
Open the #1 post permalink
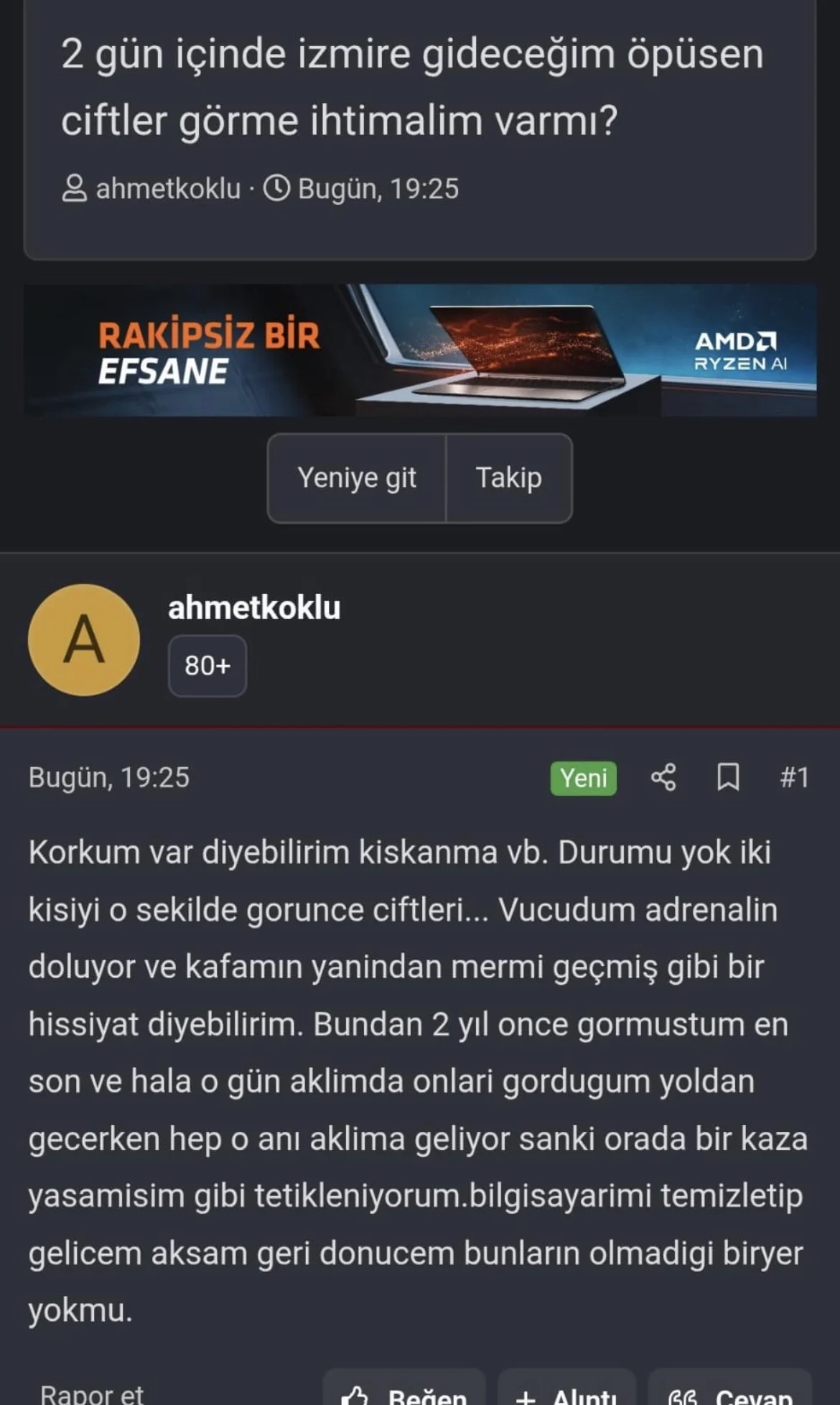(x=794, y=777)
